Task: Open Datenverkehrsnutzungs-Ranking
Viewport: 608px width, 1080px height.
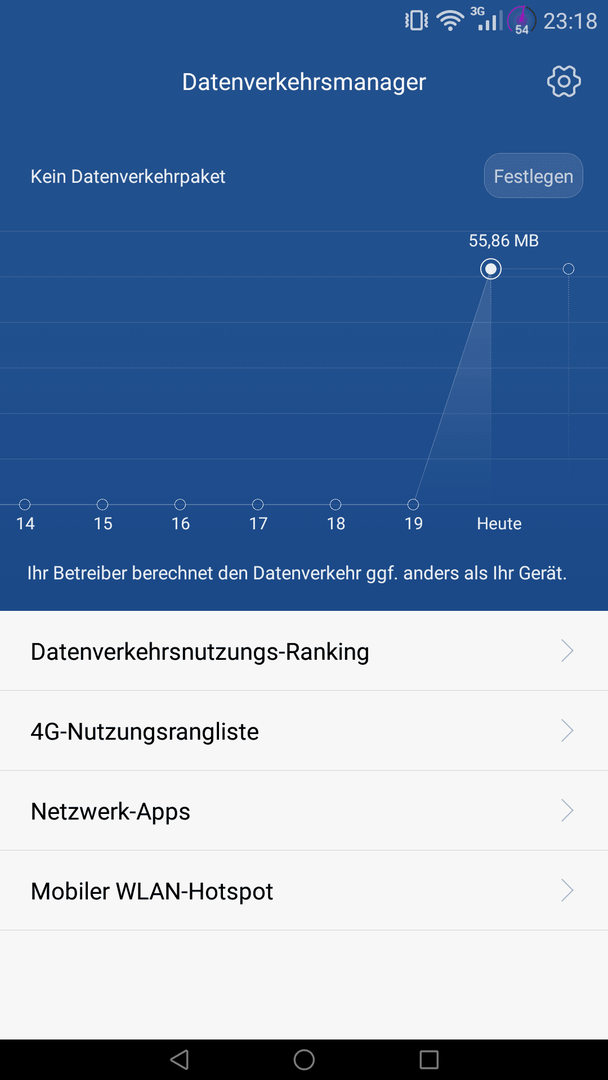Action: pyautogui.click(x=304, y=651)
